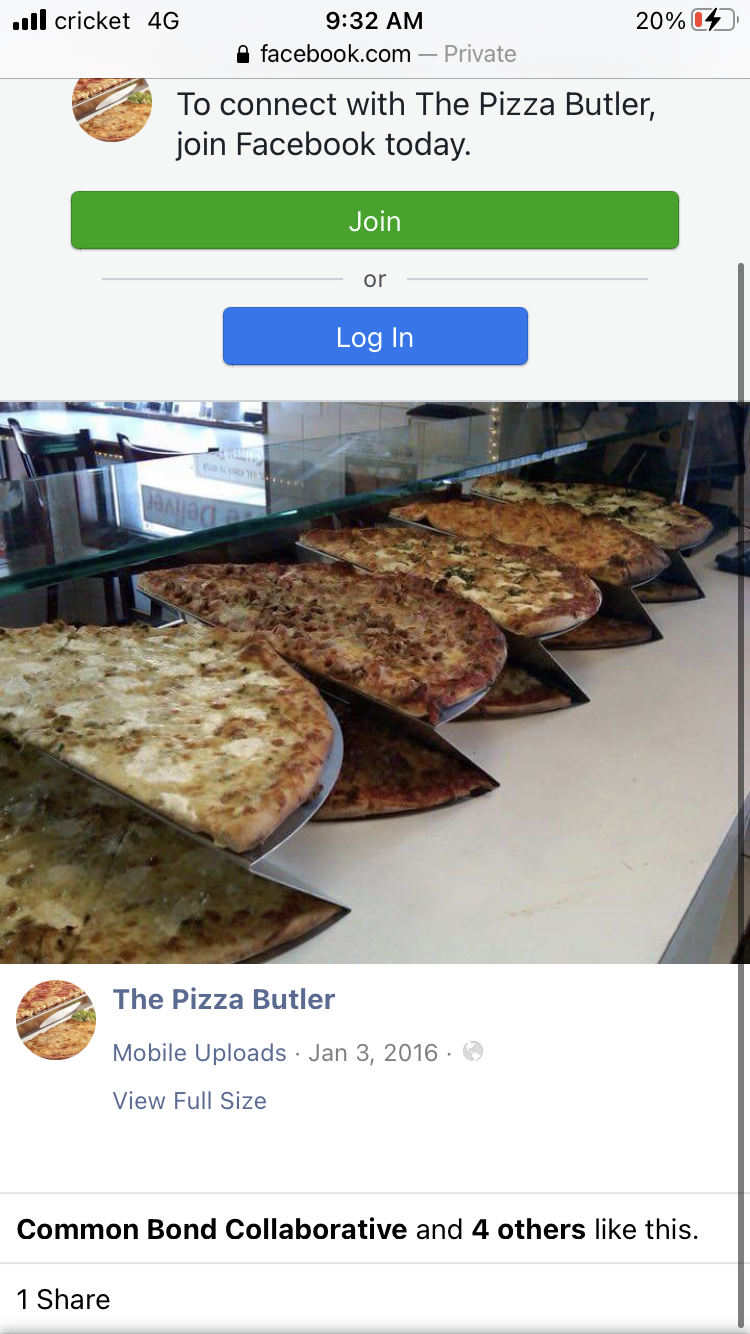Tap the blue Log In button
The height and width of the screenshot is (1334, 750).
pyautogui.click(x=375, y=337)
